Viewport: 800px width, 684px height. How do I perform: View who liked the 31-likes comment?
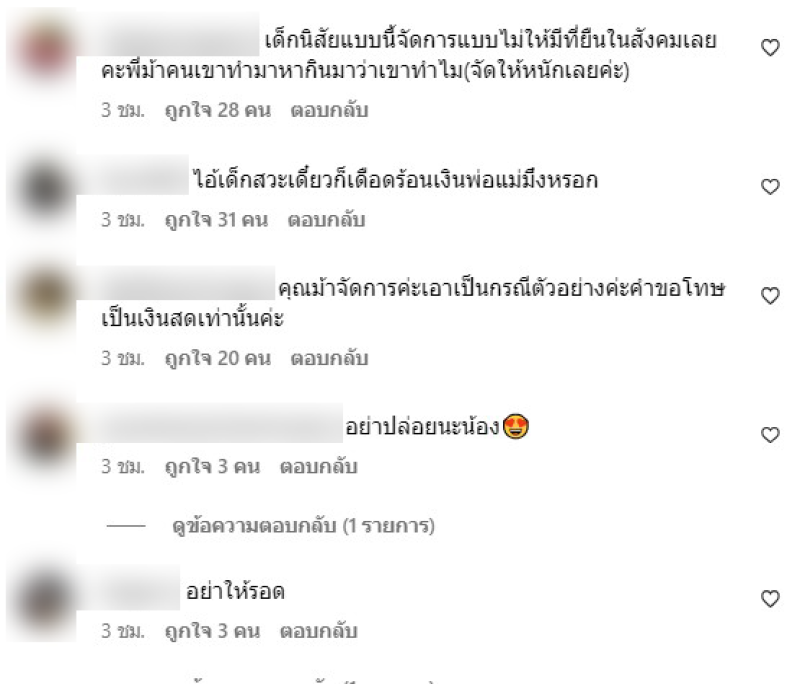click(x=216, y=219)
